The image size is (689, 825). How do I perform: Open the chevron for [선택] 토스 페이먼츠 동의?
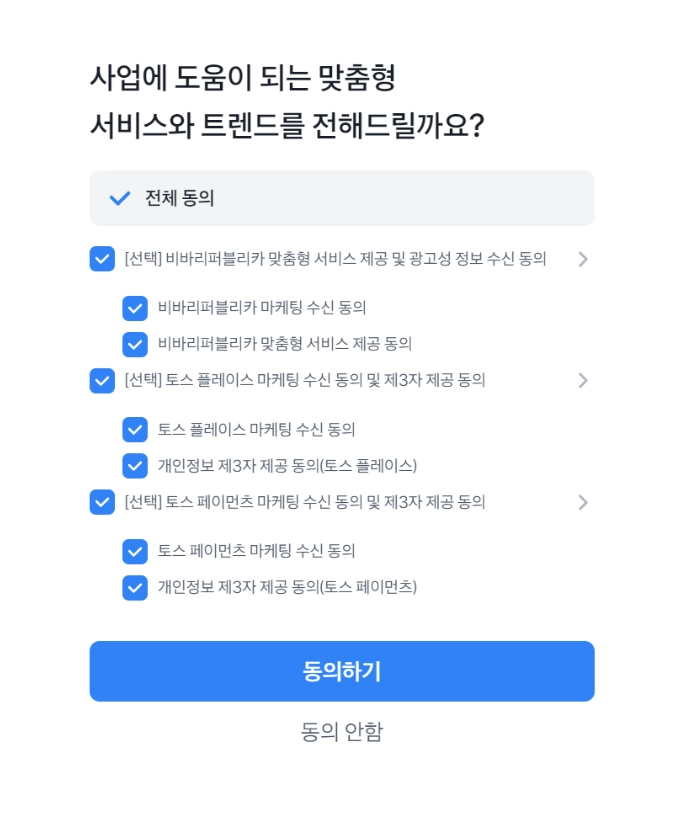point(583,502)
